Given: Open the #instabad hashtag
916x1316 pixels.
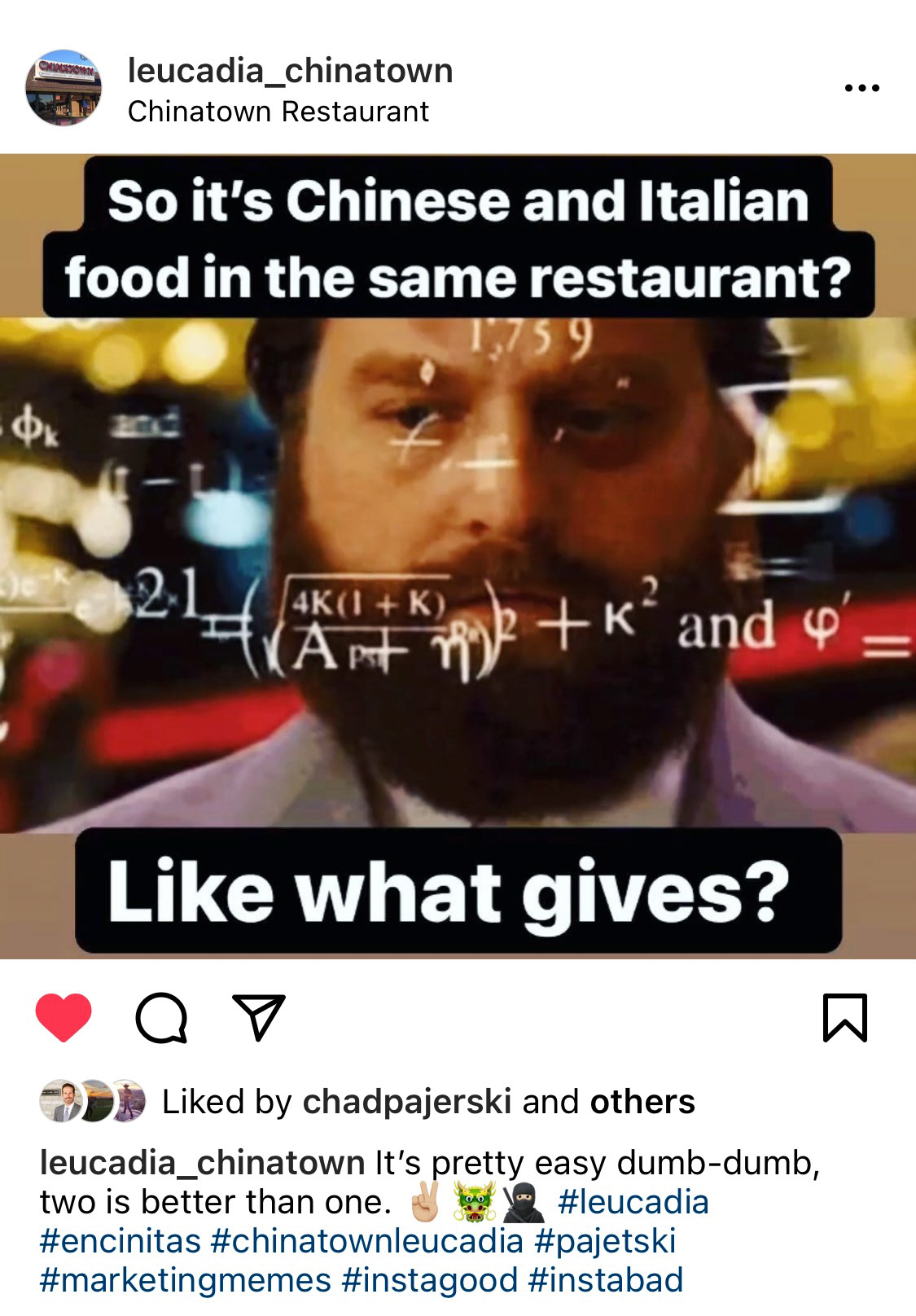Looking at the screenshot, I should [x=605, y=1280].
